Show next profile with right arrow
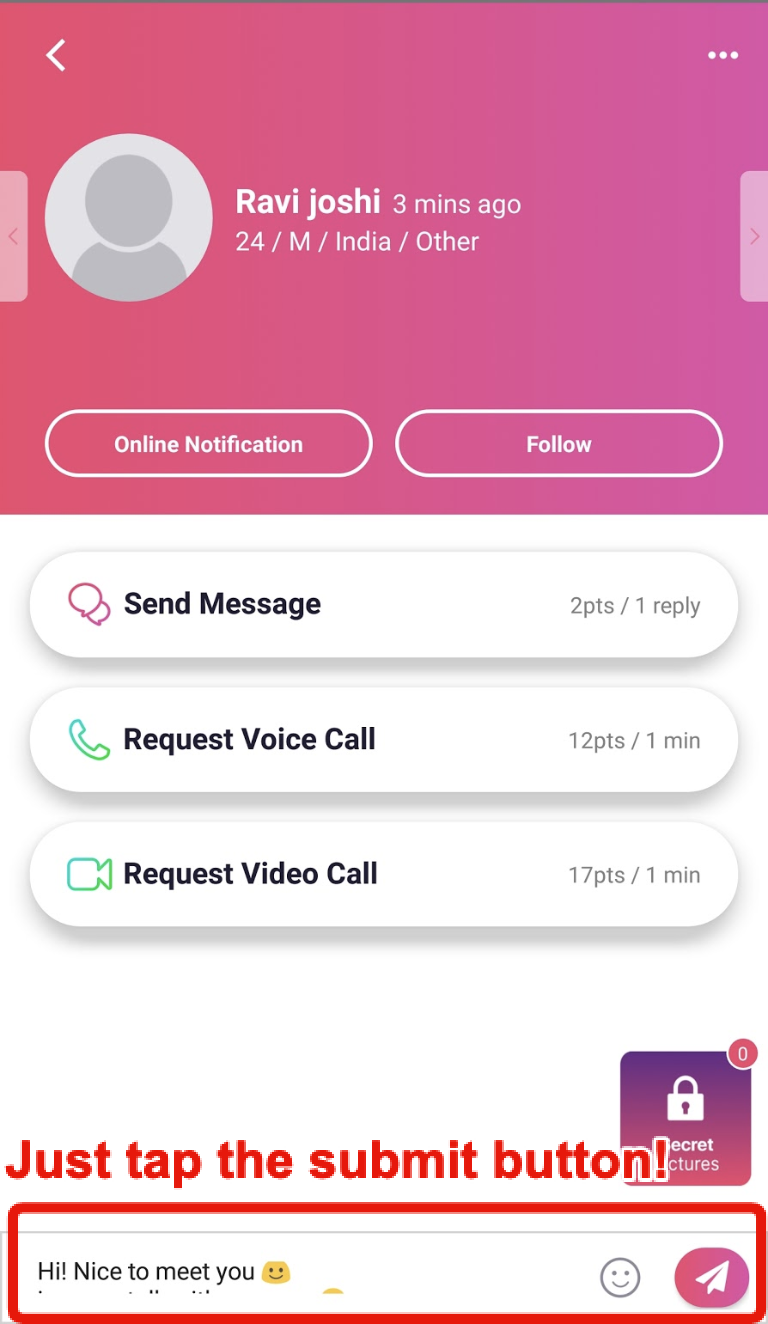 [x=754, y=236]
